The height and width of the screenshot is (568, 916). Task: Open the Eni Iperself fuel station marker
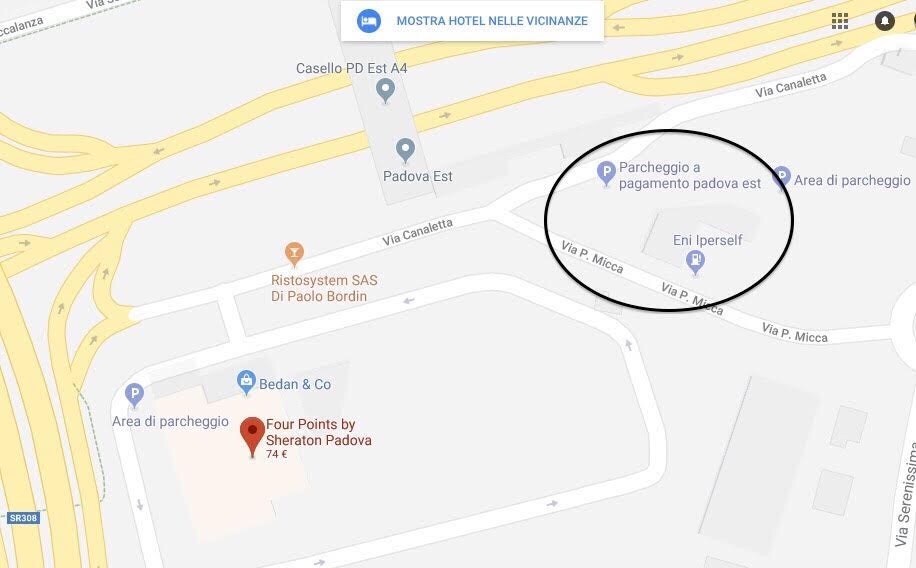695,262
